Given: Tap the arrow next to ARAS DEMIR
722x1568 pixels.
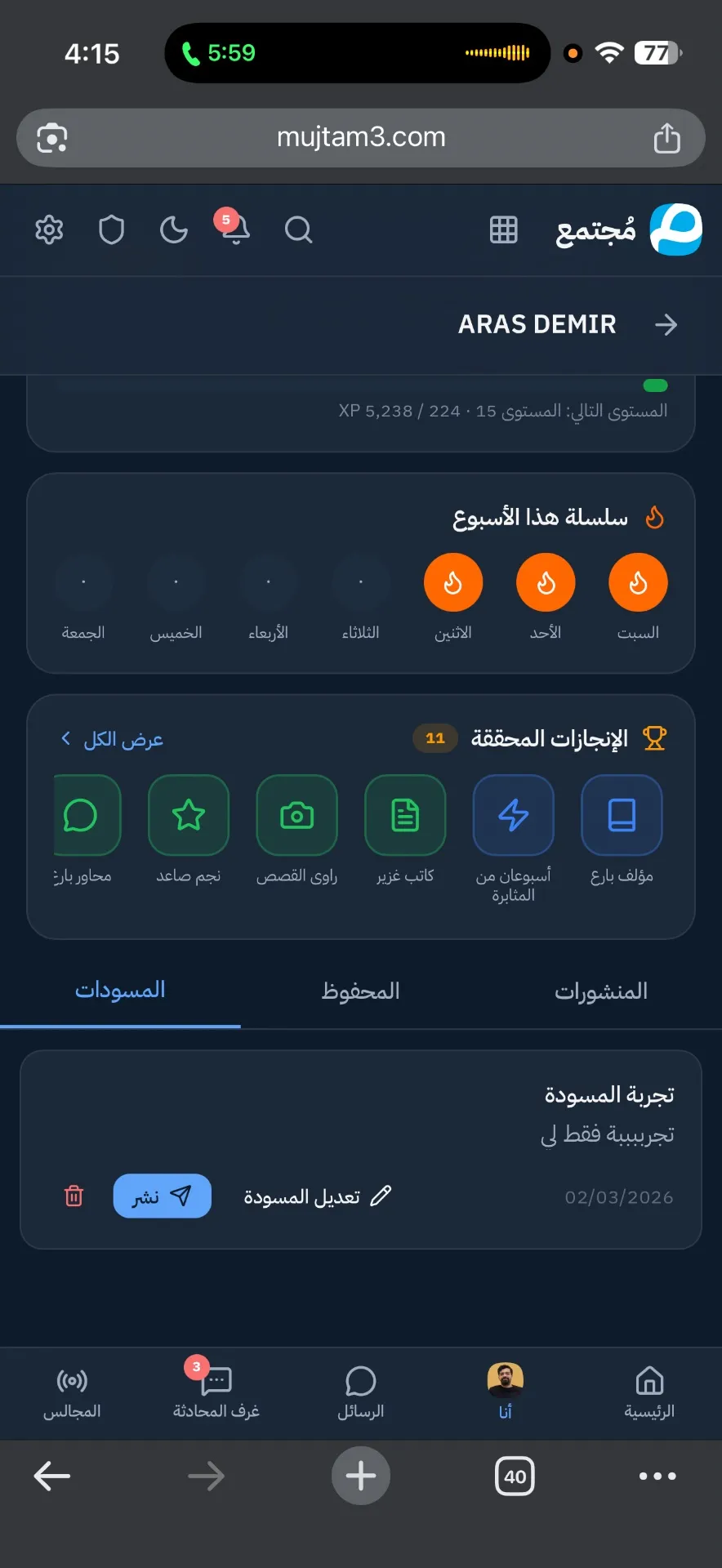Looking at the screenshot, I should point(666,325).
